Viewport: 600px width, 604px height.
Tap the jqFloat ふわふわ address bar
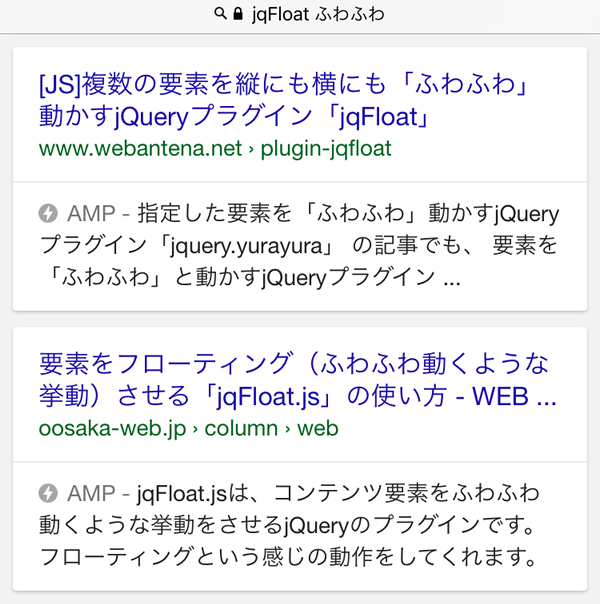click(x=300, y=15)
